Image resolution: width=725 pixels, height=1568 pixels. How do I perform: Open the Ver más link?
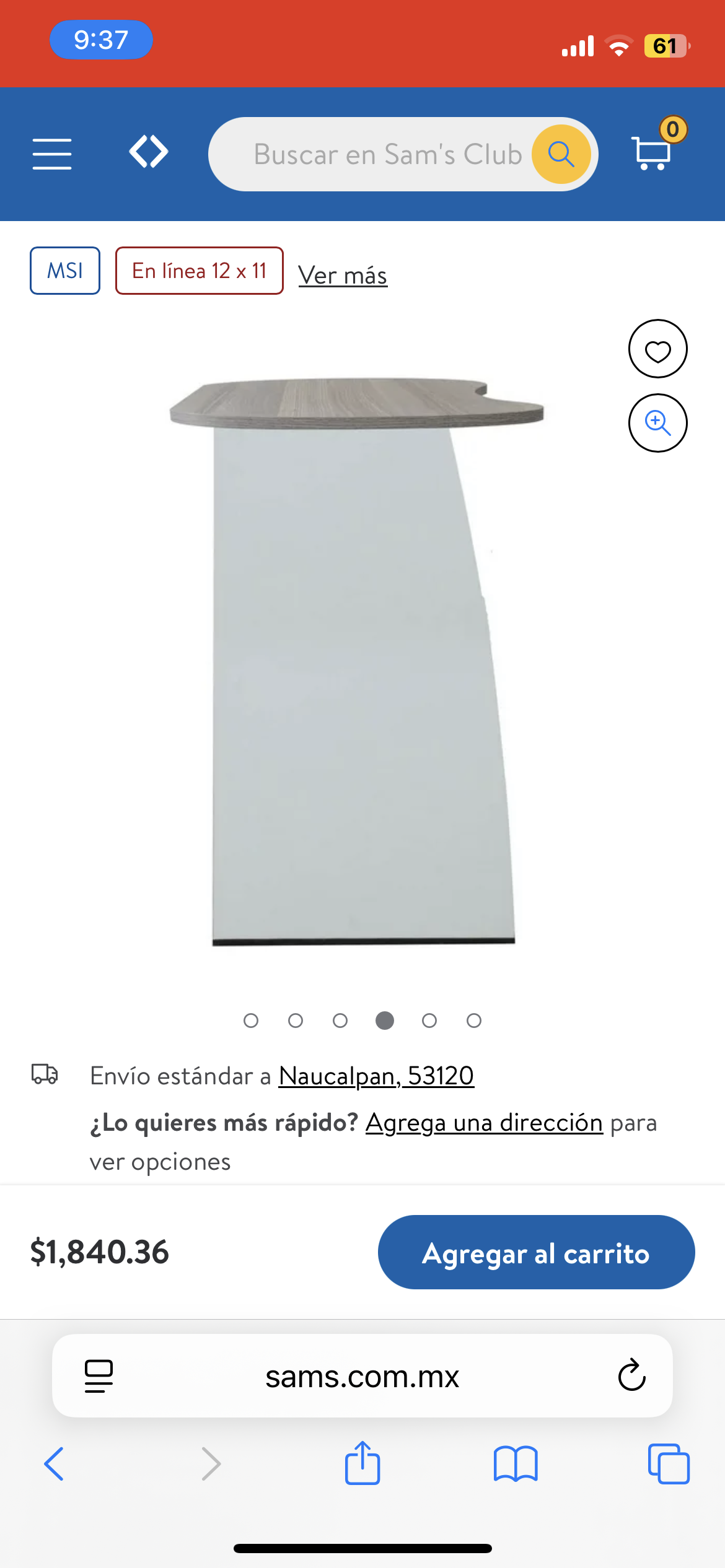pos(343,275)
